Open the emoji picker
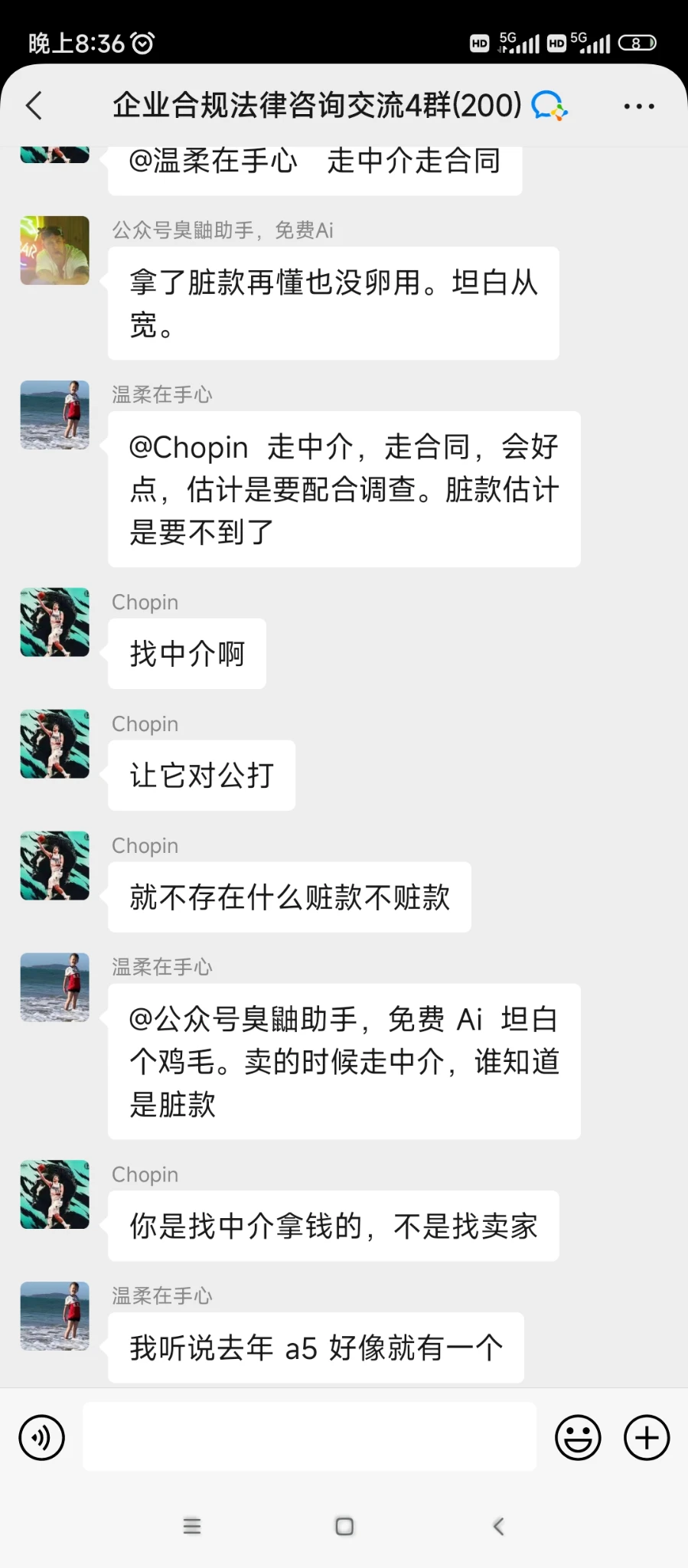This screenshot has height=1568, width=688. click(578, 1438)
